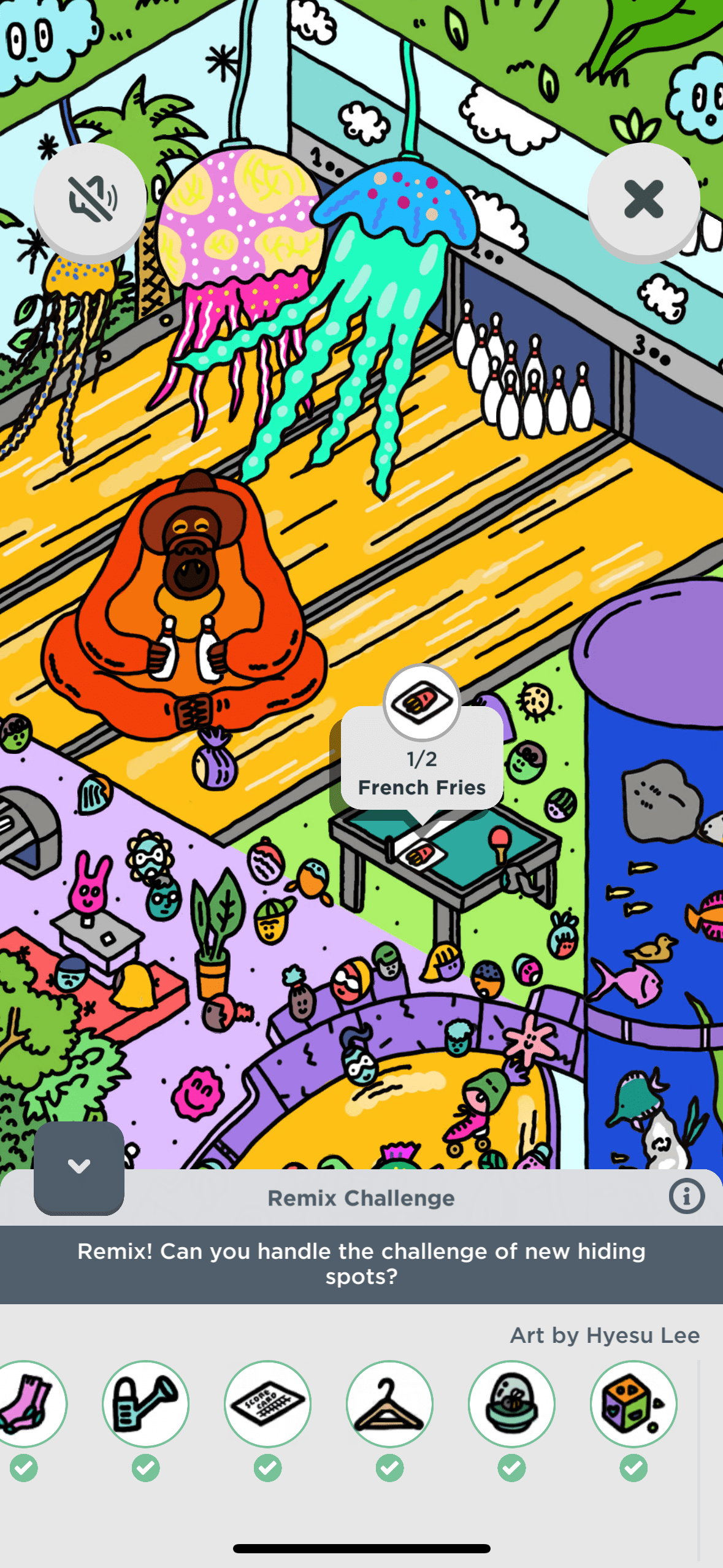Select the clothes hanger item
The image size is (723, 1568).
pyautogui.click(x=390, y=1404)
